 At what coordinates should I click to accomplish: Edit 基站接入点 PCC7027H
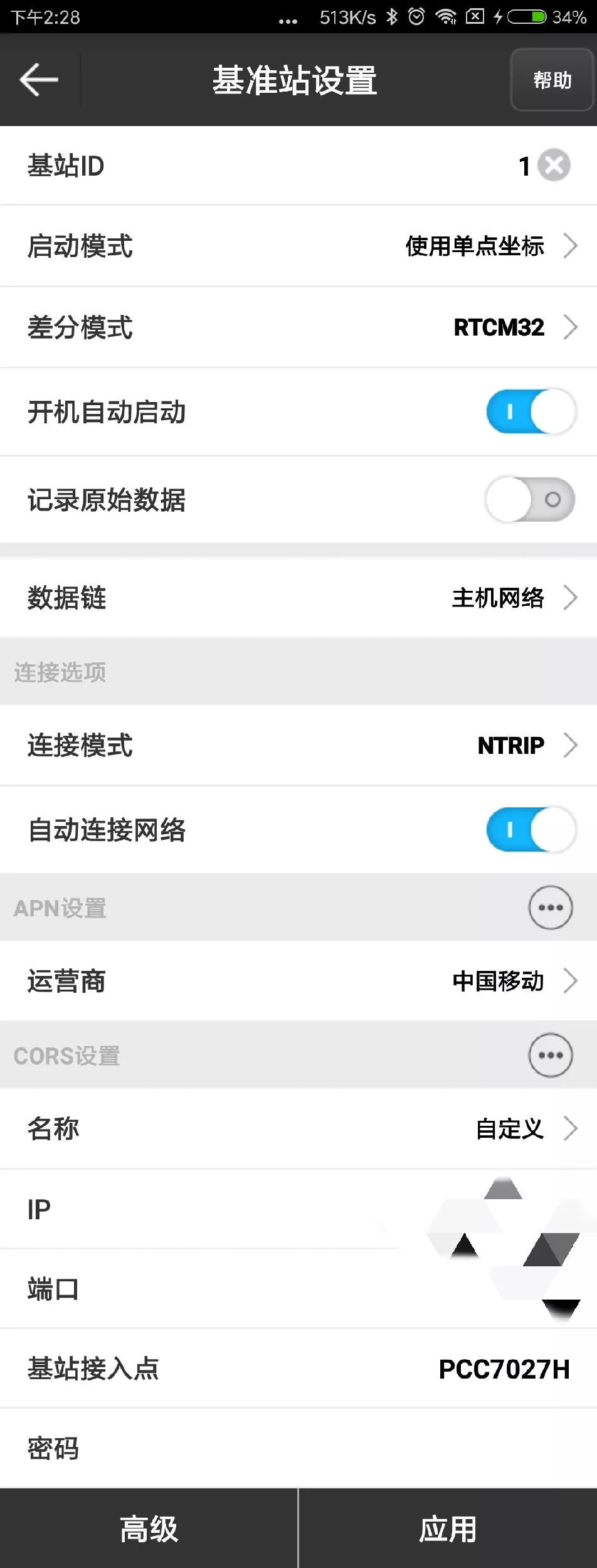[503, 1369]
